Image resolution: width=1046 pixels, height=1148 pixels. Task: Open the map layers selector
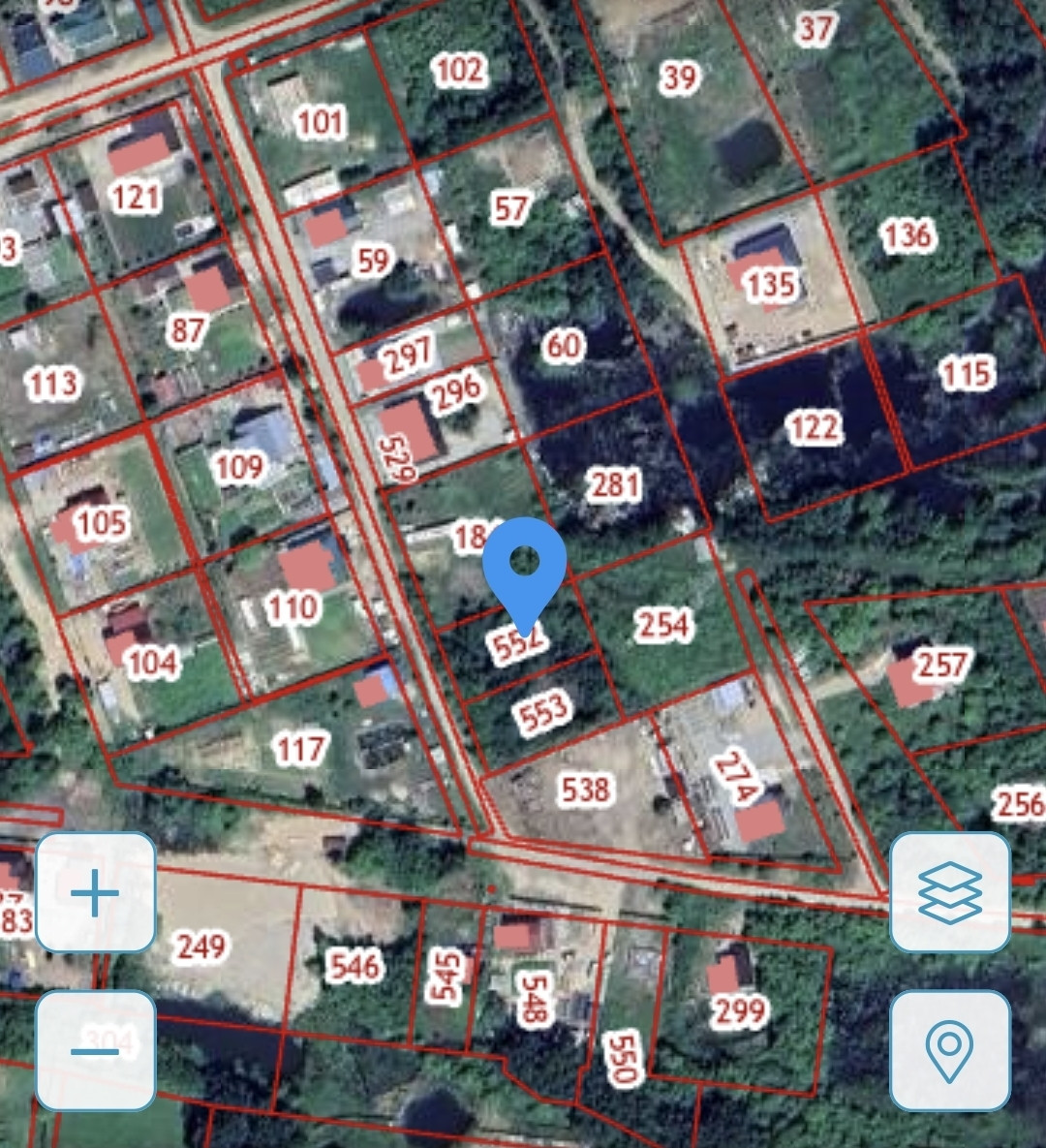pos(949,892)
